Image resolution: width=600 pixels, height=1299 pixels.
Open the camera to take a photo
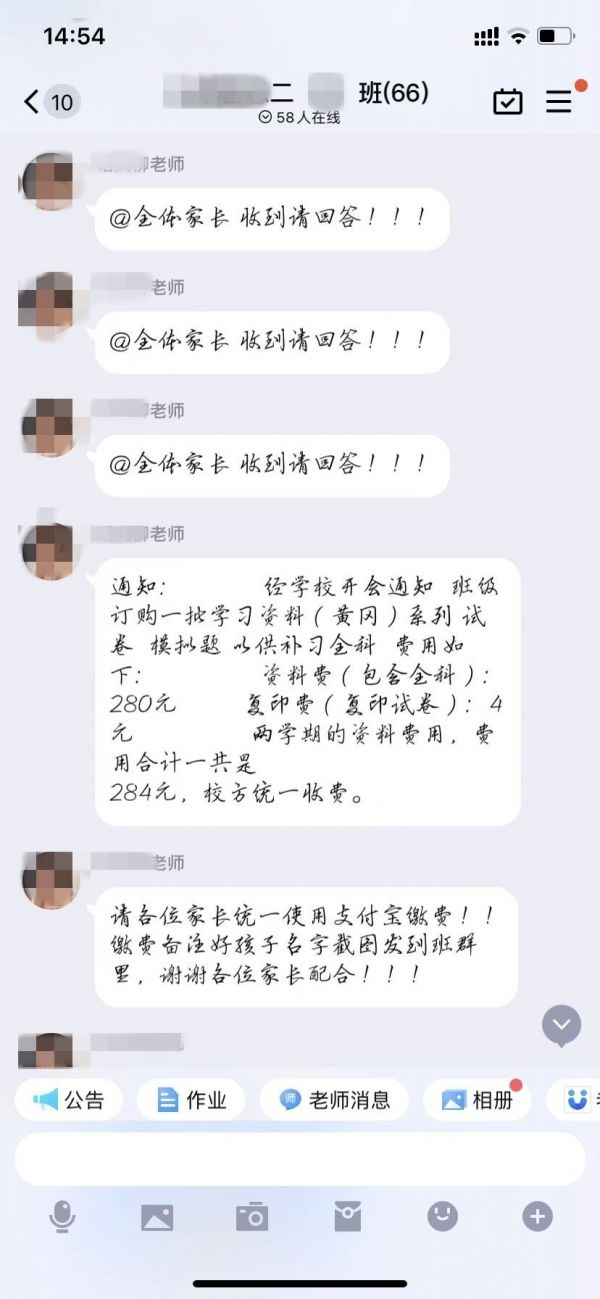coord(252,1216)
